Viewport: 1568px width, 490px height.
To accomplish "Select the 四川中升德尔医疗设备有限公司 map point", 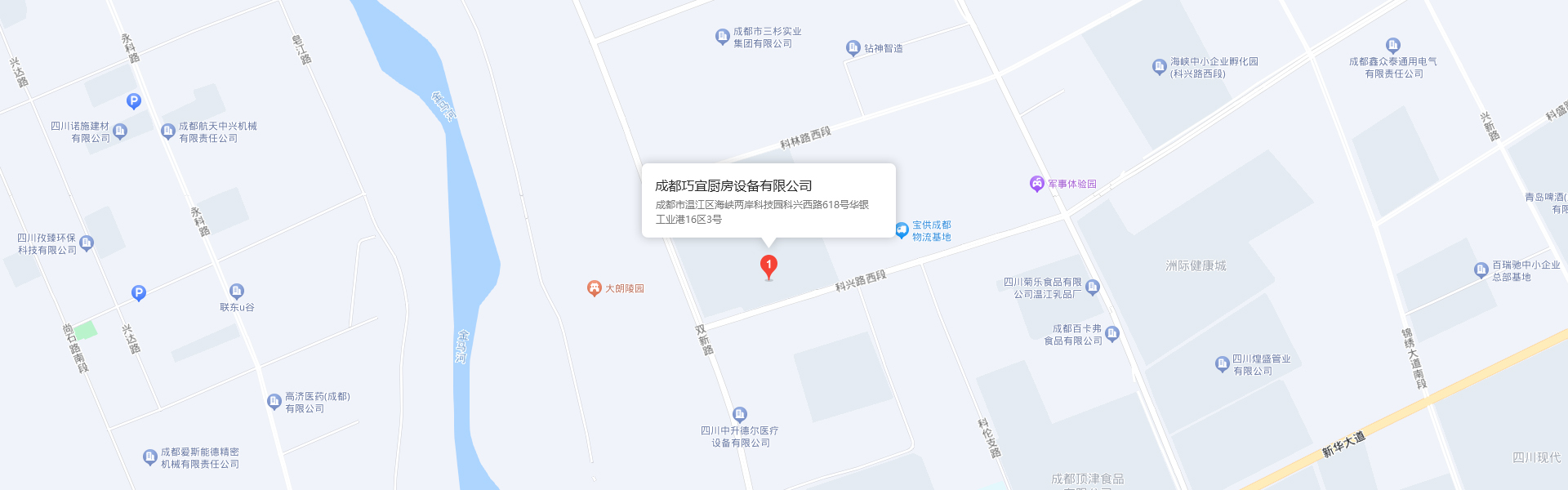I will (740, 415).
